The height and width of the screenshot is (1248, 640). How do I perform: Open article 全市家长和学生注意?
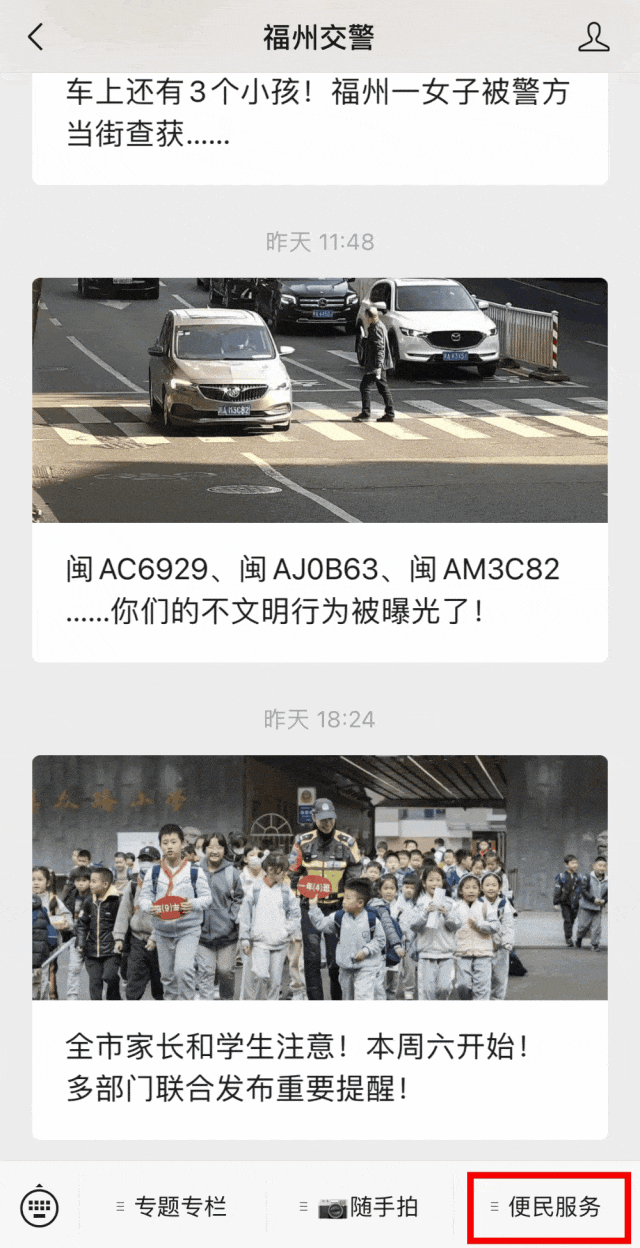coord(318,1068)
